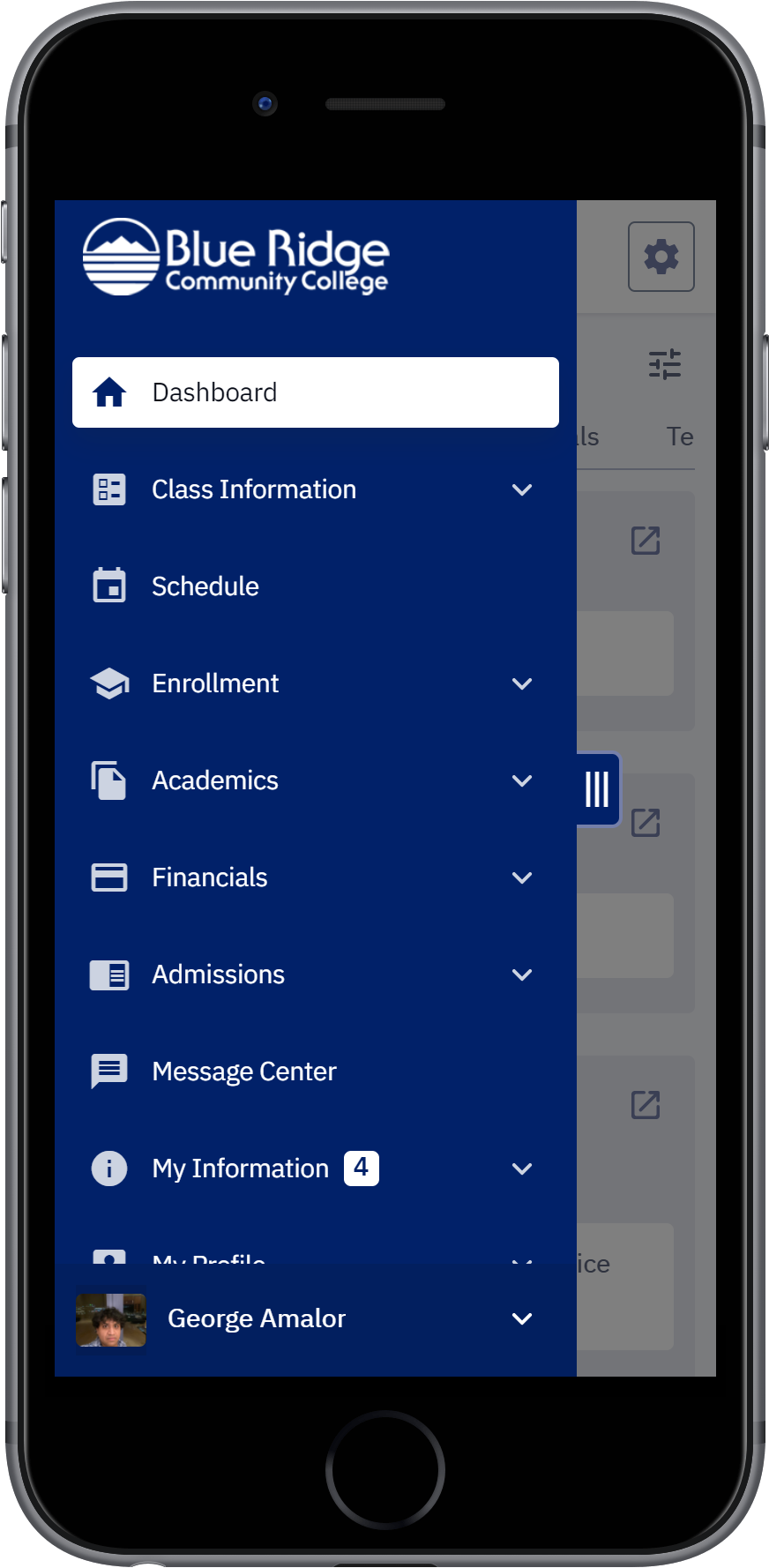Open the settings gear icon
This screenshot has width=769, height=1568.
(661, 257)
